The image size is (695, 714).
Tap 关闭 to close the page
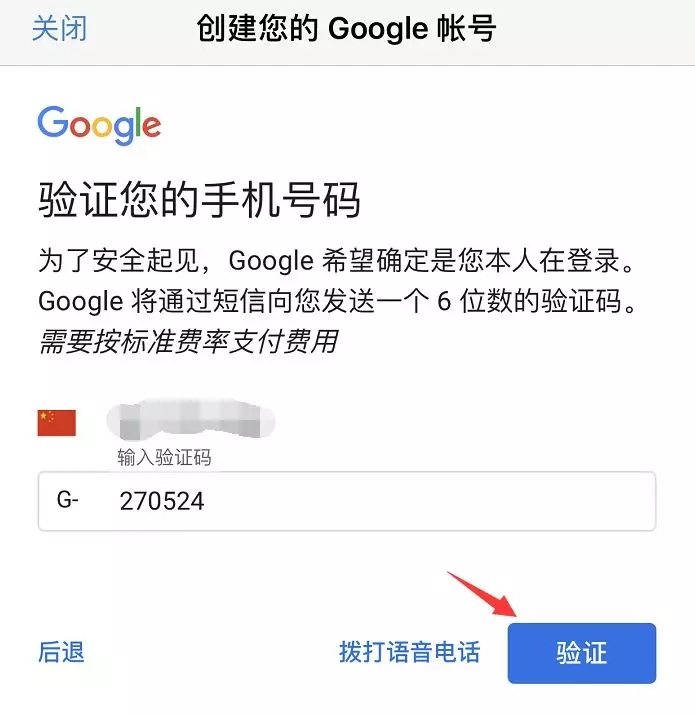[x=59, y=28]
